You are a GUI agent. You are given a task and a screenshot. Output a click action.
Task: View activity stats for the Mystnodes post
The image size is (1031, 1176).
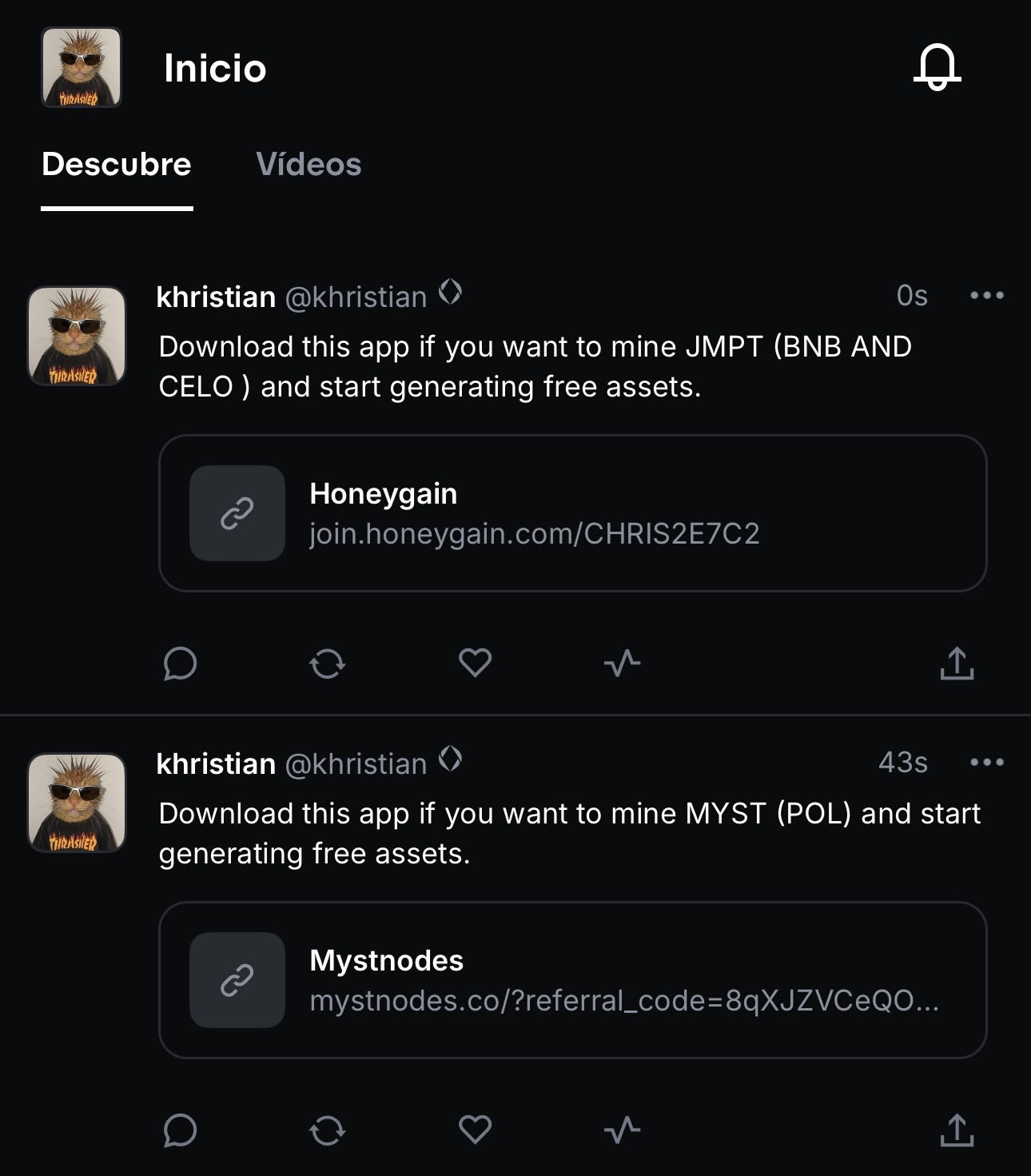623,1130
